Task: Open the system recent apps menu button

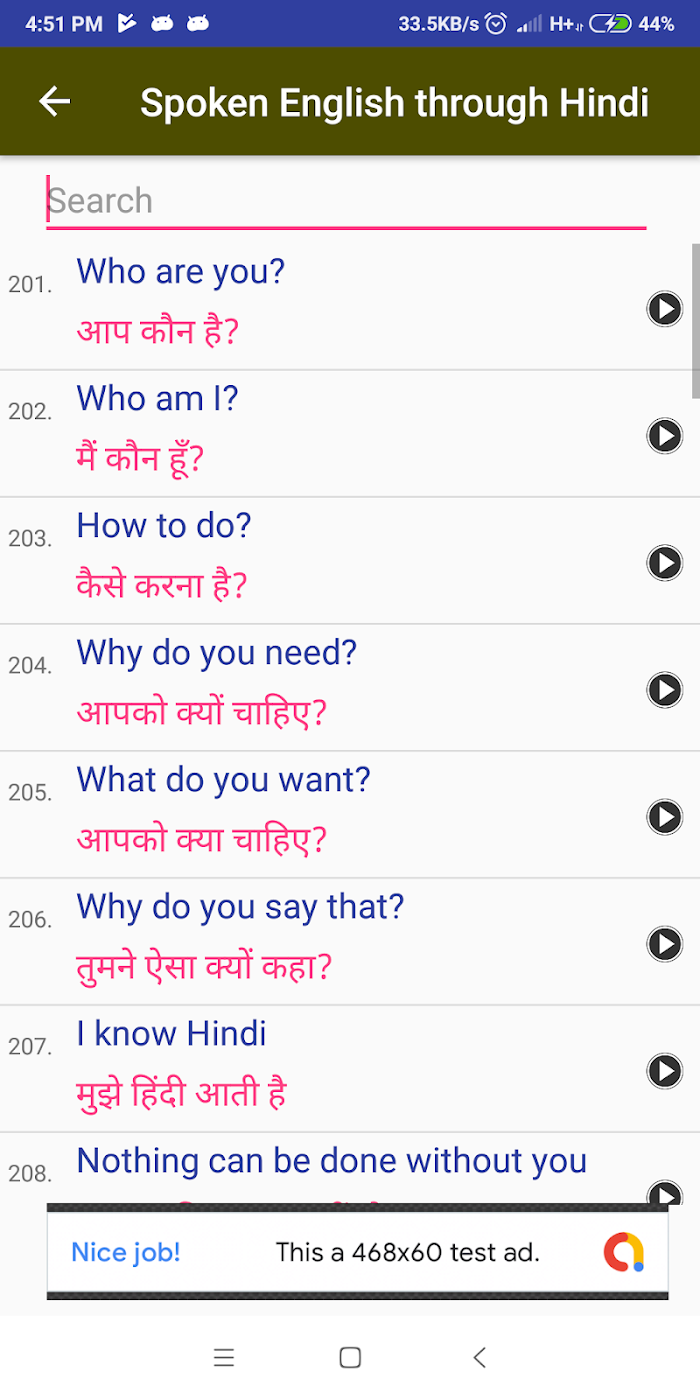Action: 224,1357
